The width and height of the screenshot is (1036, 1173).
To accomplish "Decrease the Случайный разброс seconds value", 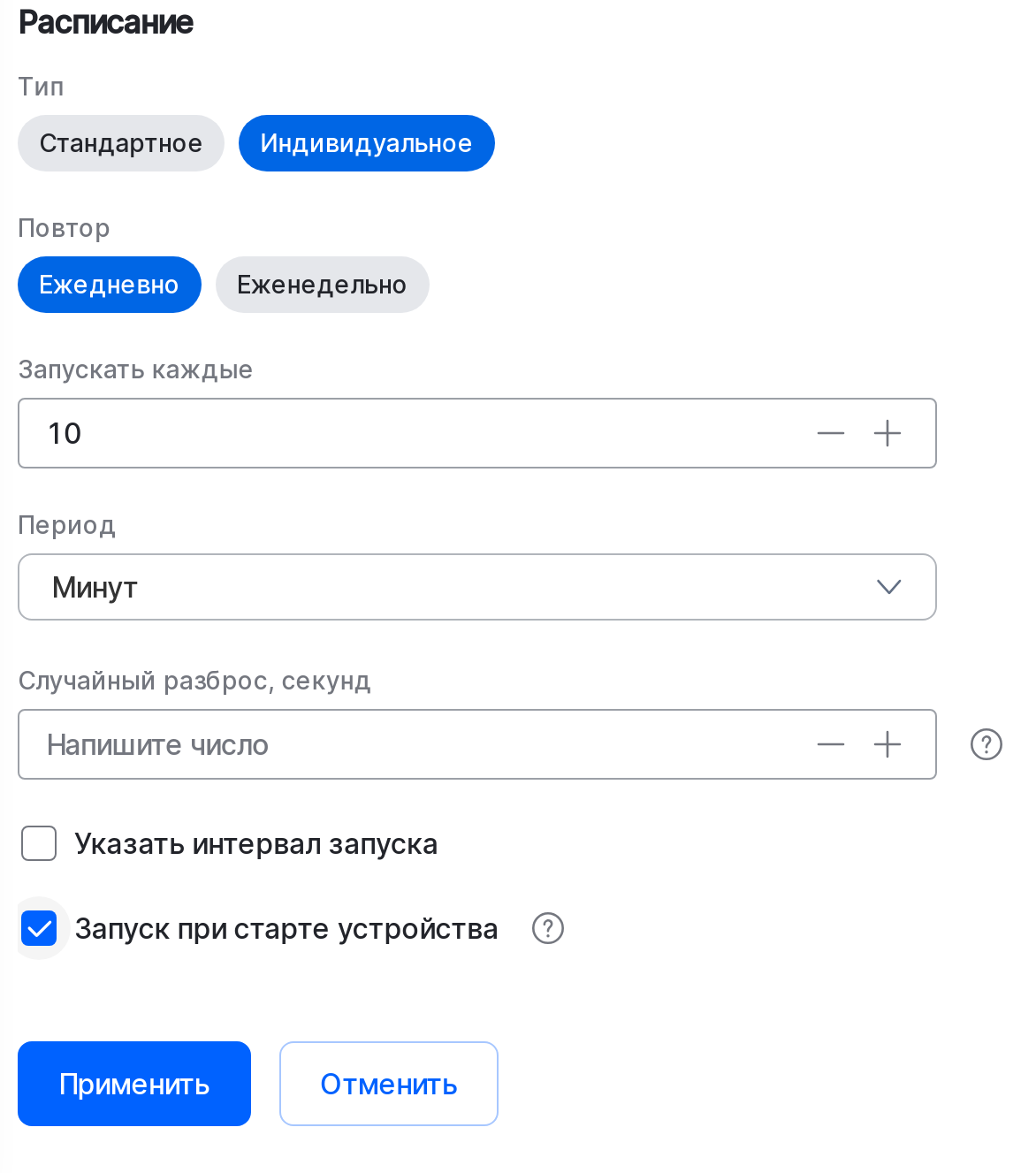I will click(830, 744).
